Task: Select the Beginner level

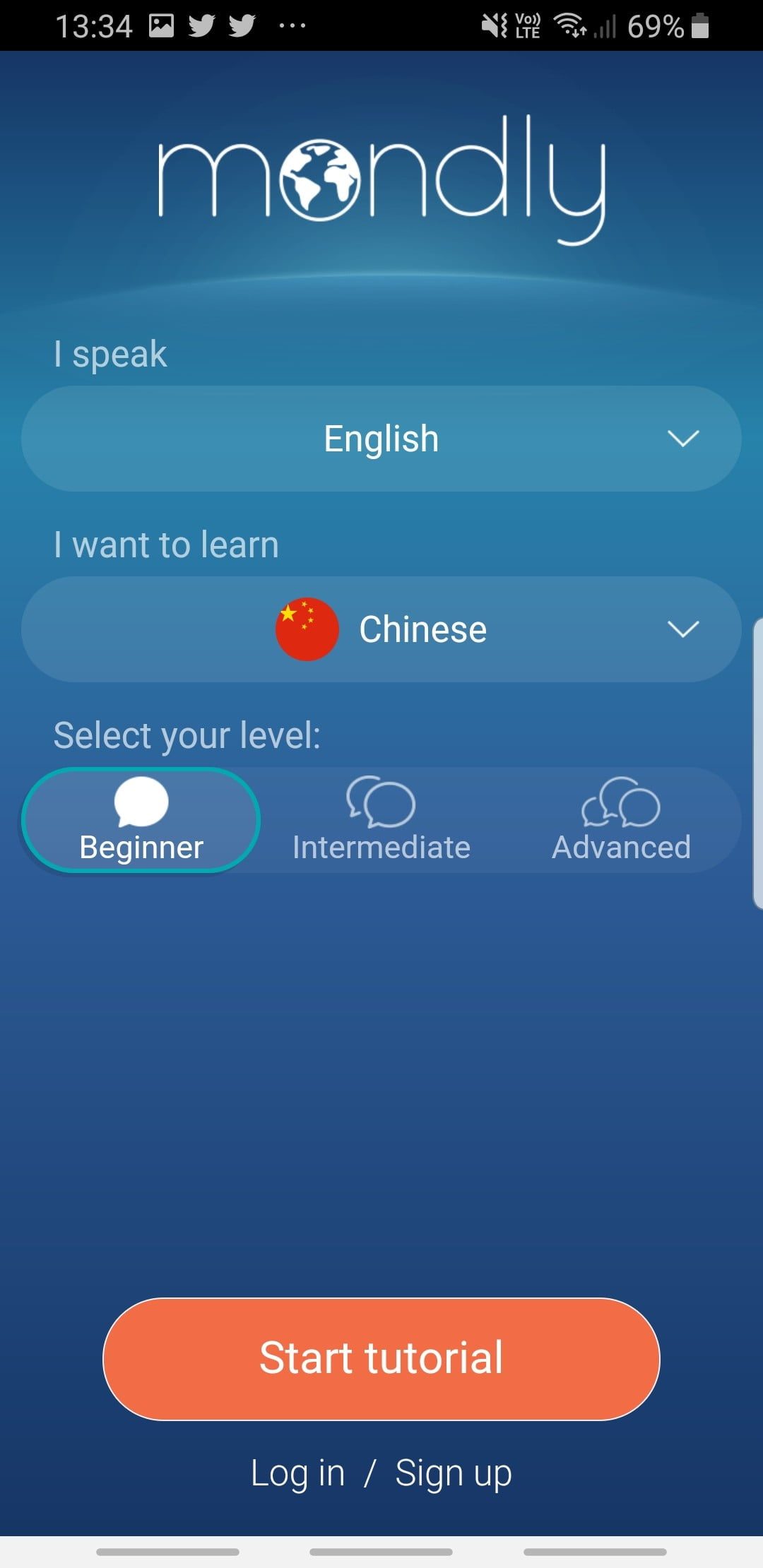Action: [x=141, y=820]
